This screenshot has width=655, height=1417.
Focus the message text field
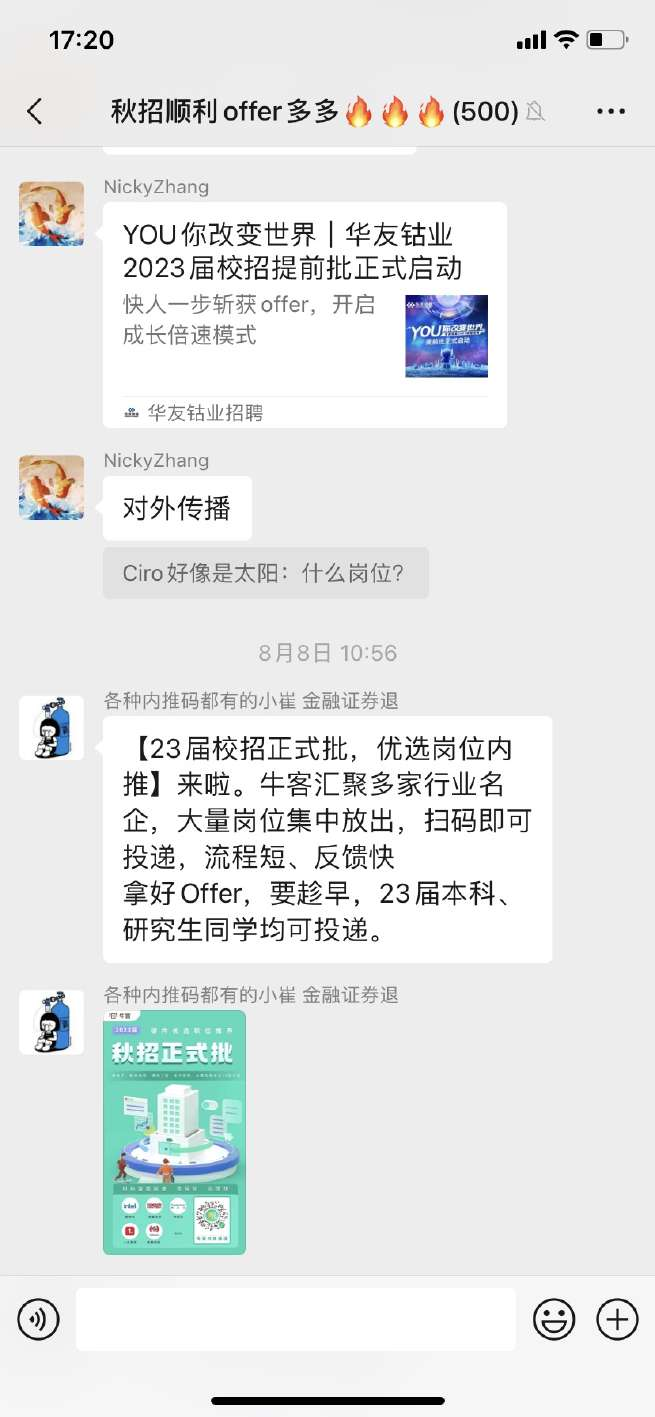(x=296, y=1320)
